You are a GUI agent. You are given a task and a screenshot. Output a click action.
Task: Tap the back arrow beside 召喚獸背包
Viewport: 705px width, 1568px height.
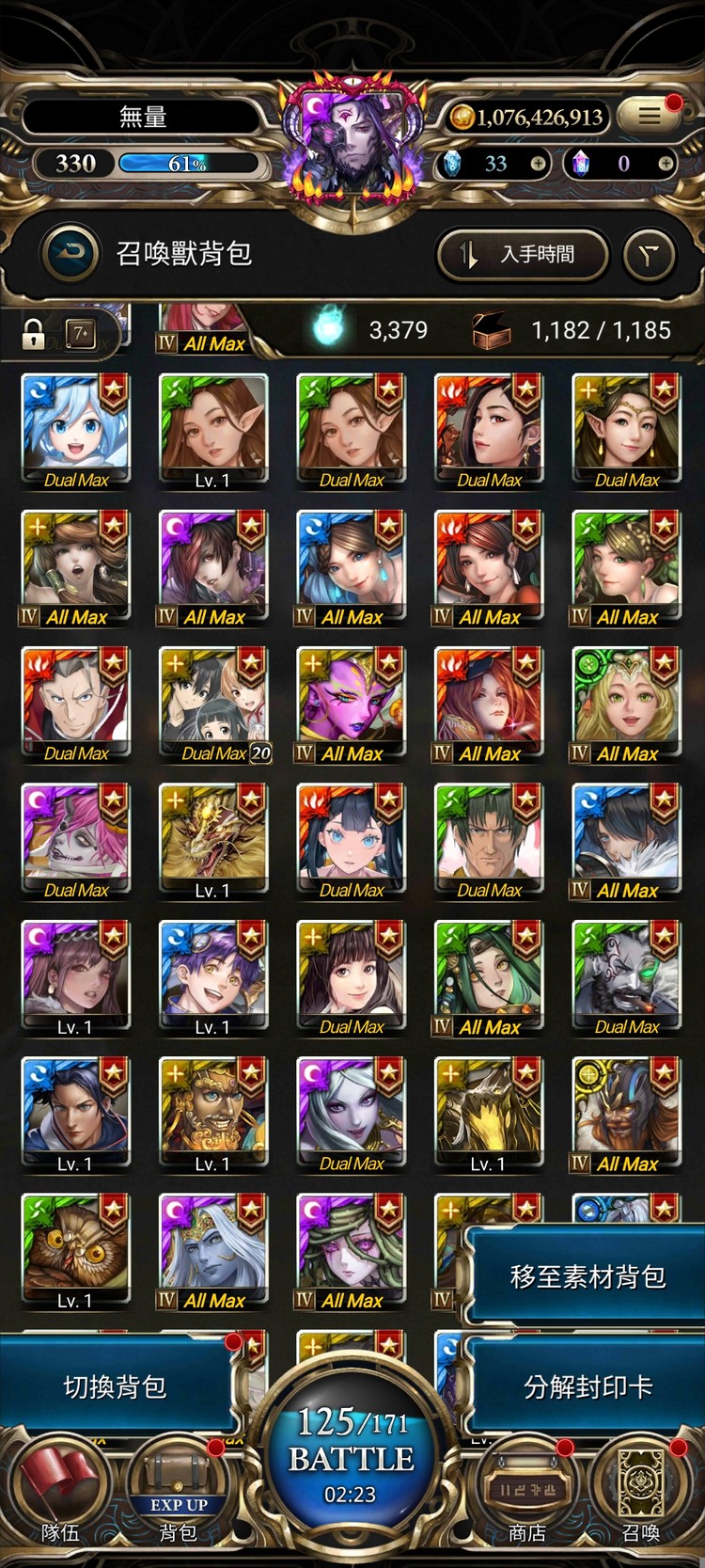coord(71,253)
